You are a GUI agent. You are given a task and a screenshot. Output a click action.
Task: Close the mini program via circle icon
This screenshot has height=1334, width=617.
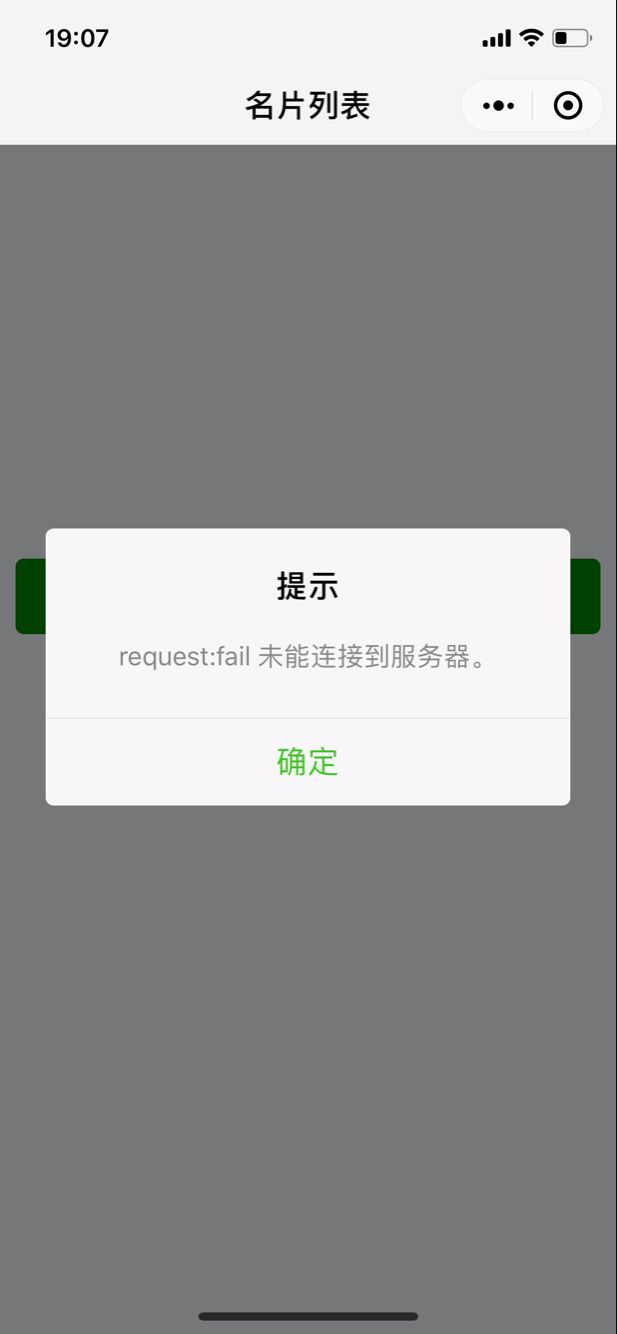[567, 105]
